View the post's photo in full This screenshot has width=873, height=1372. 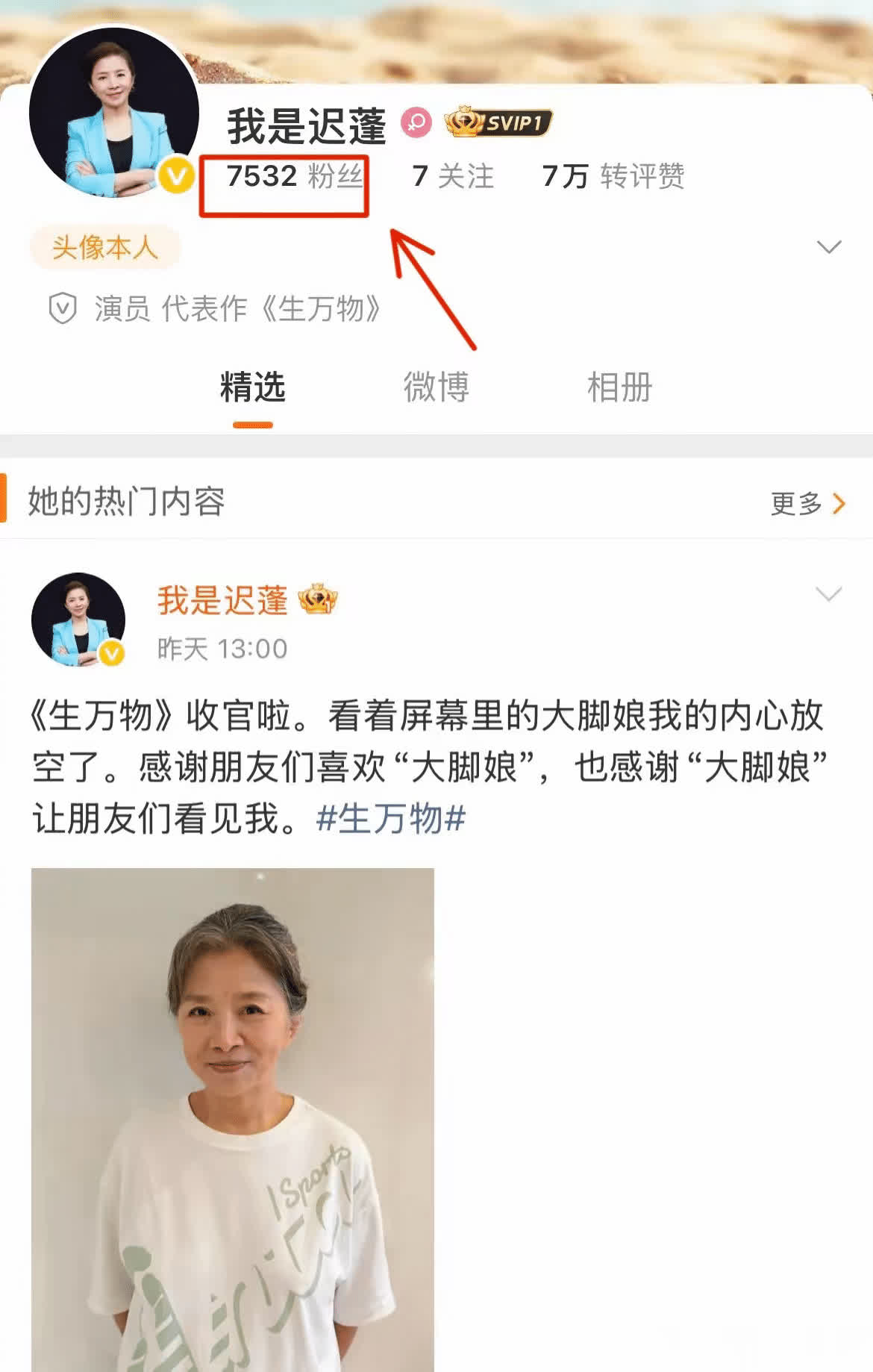click(232, 1120)
